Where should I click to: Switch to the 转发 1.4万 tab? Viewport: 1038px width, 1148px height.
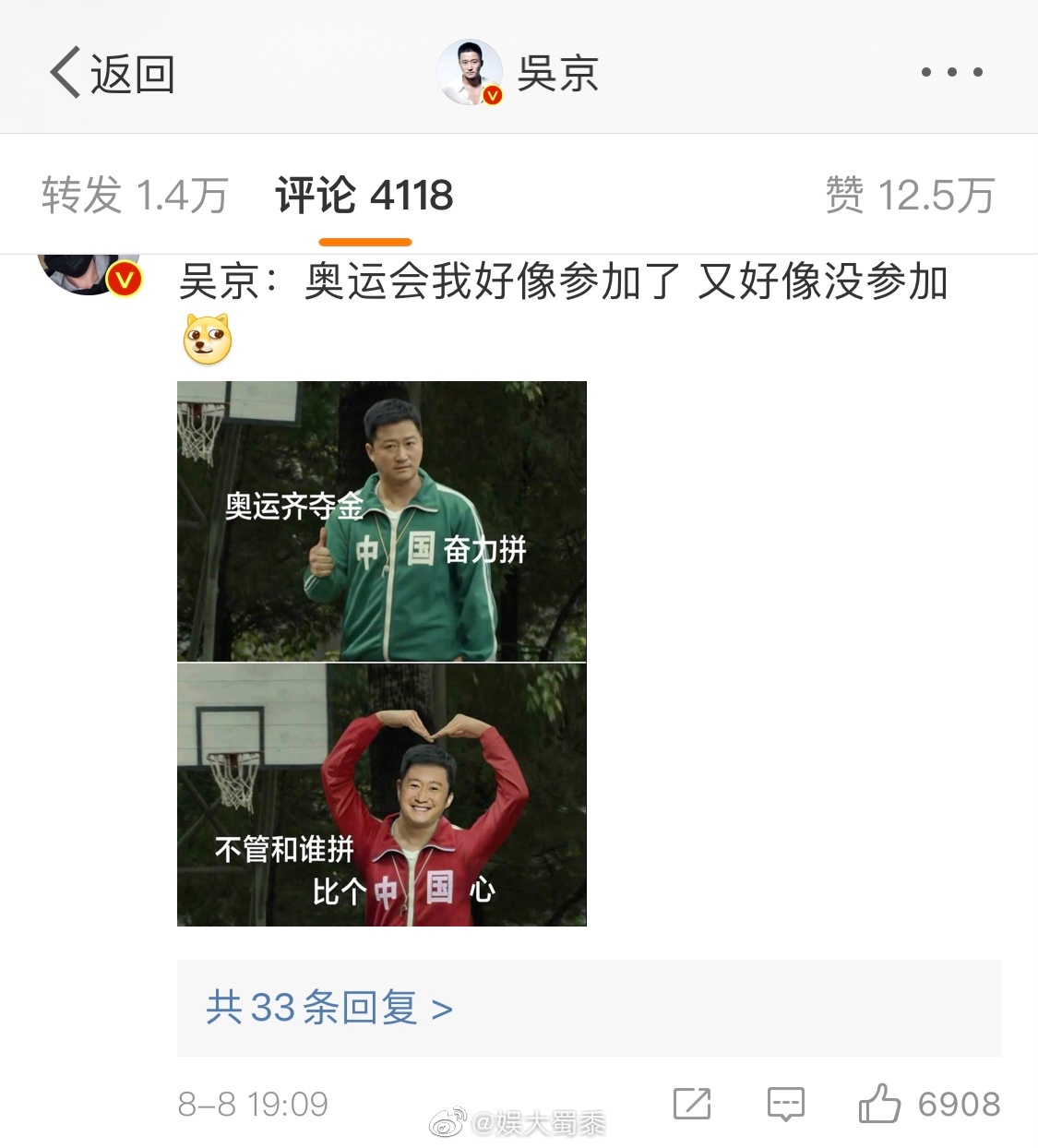(135, 196)
